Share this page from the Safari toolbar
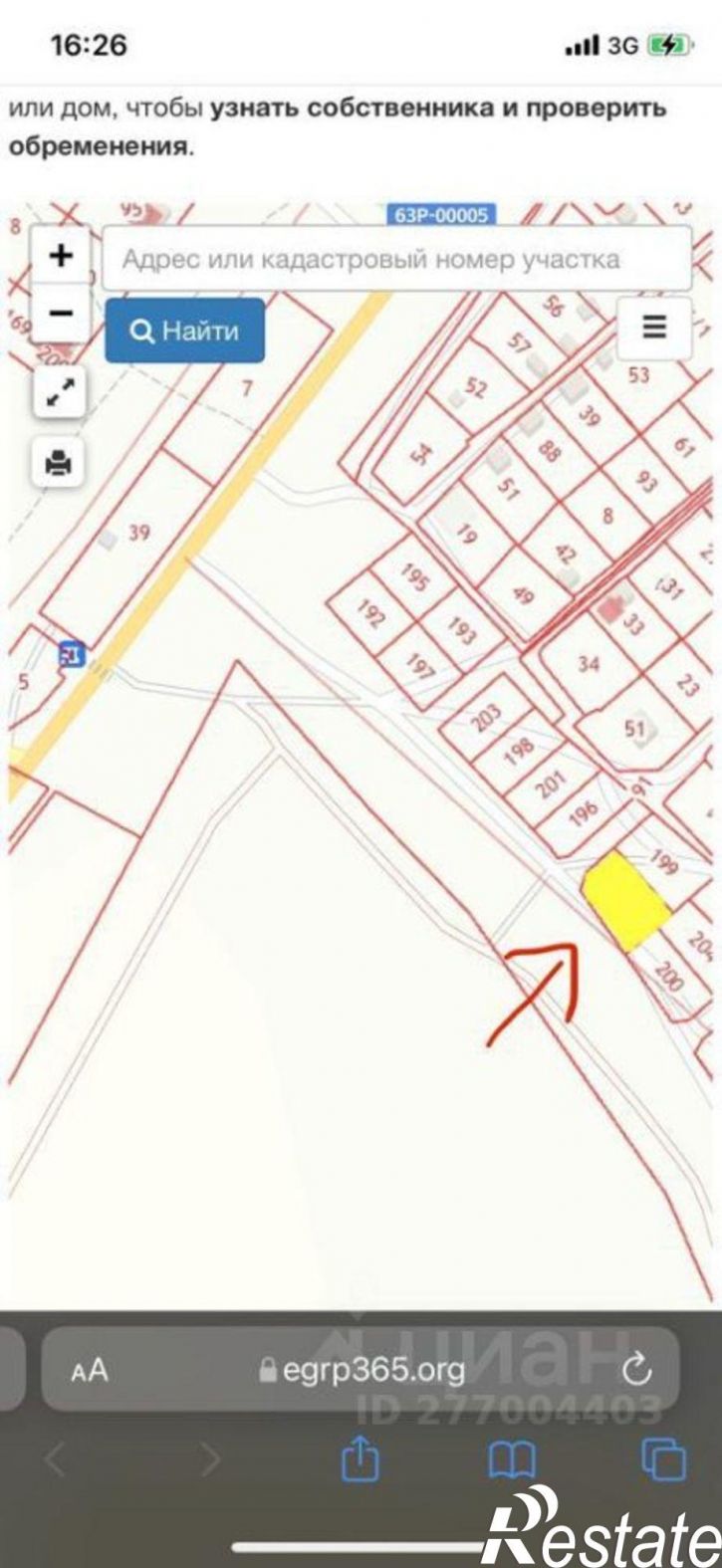The image size is (722, 1568). click(x=360, y=1460)
